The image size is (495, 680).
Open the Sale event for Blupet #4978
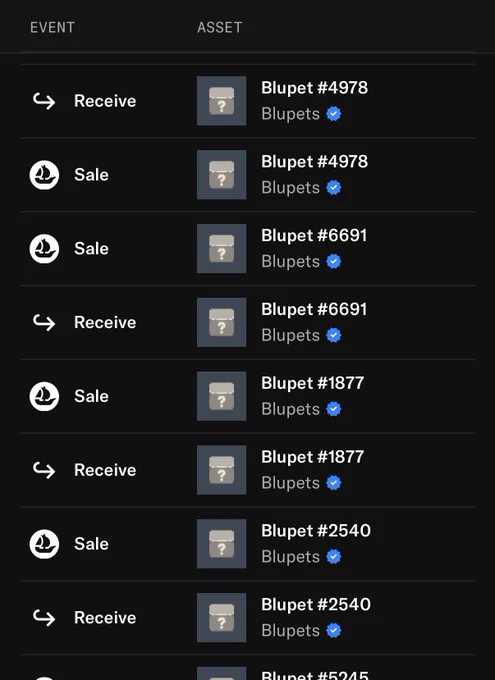247,175
